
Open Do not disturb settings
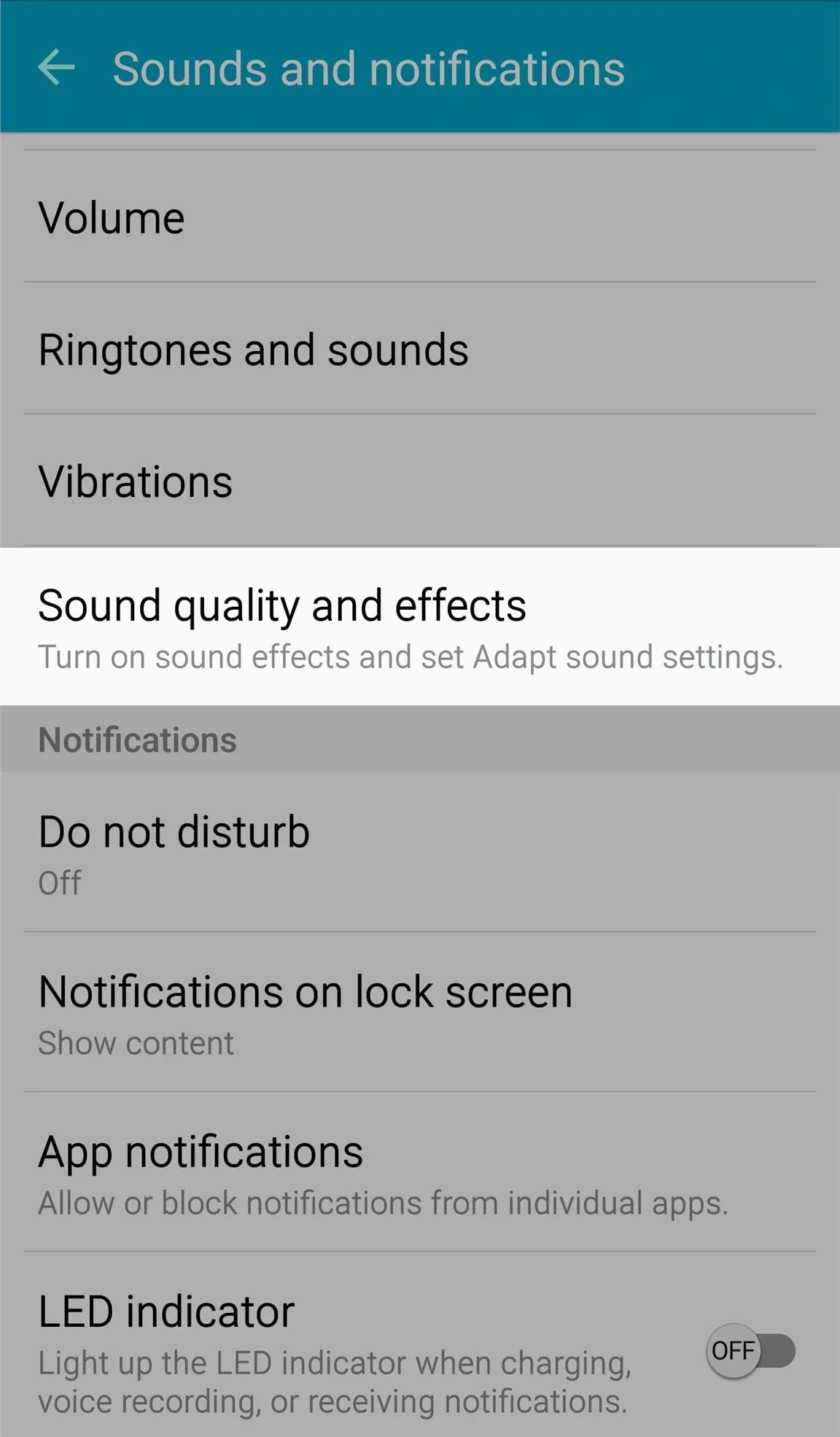click(420, 851)
